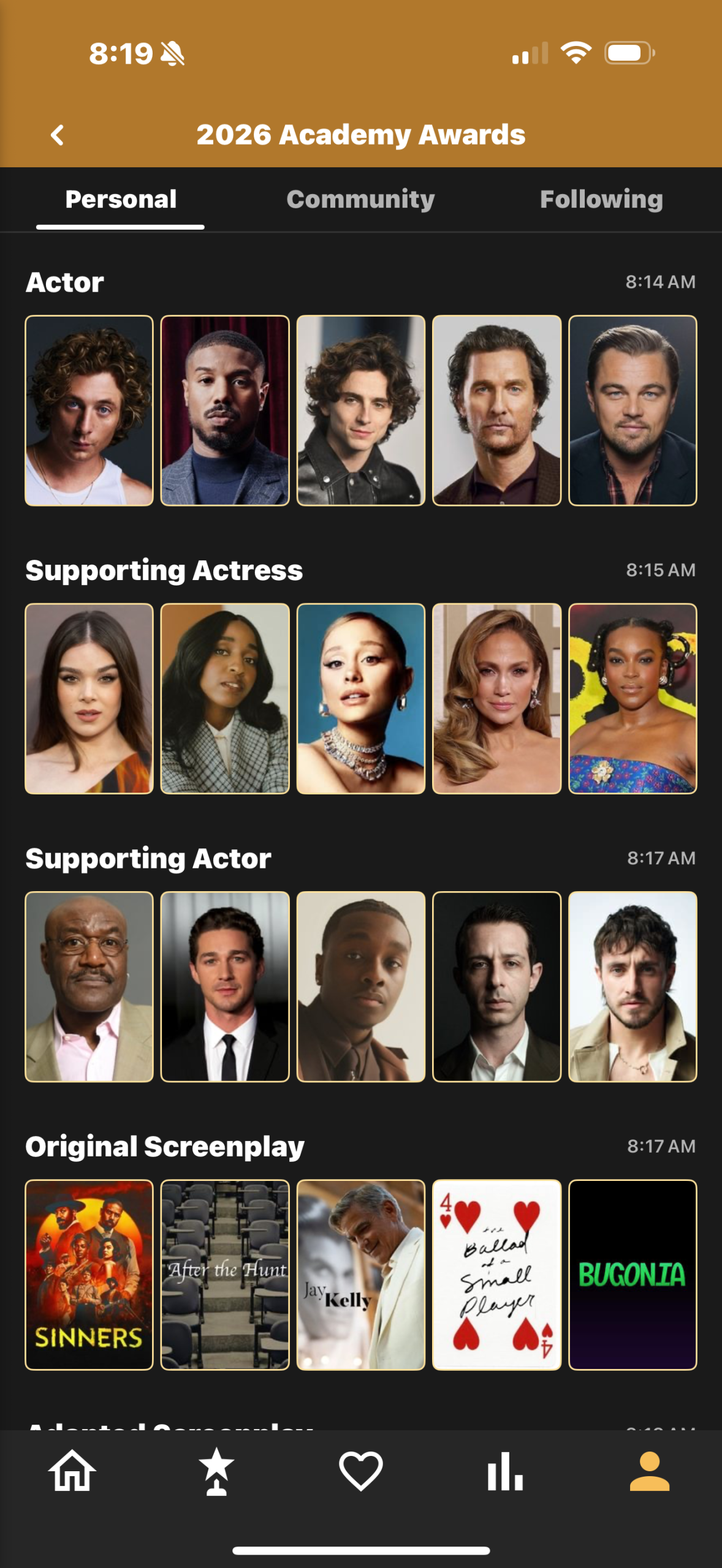Select Leonardo DiCaprio's Actor nominee photo
722x1568 pixels.
[x=633, y=410]
